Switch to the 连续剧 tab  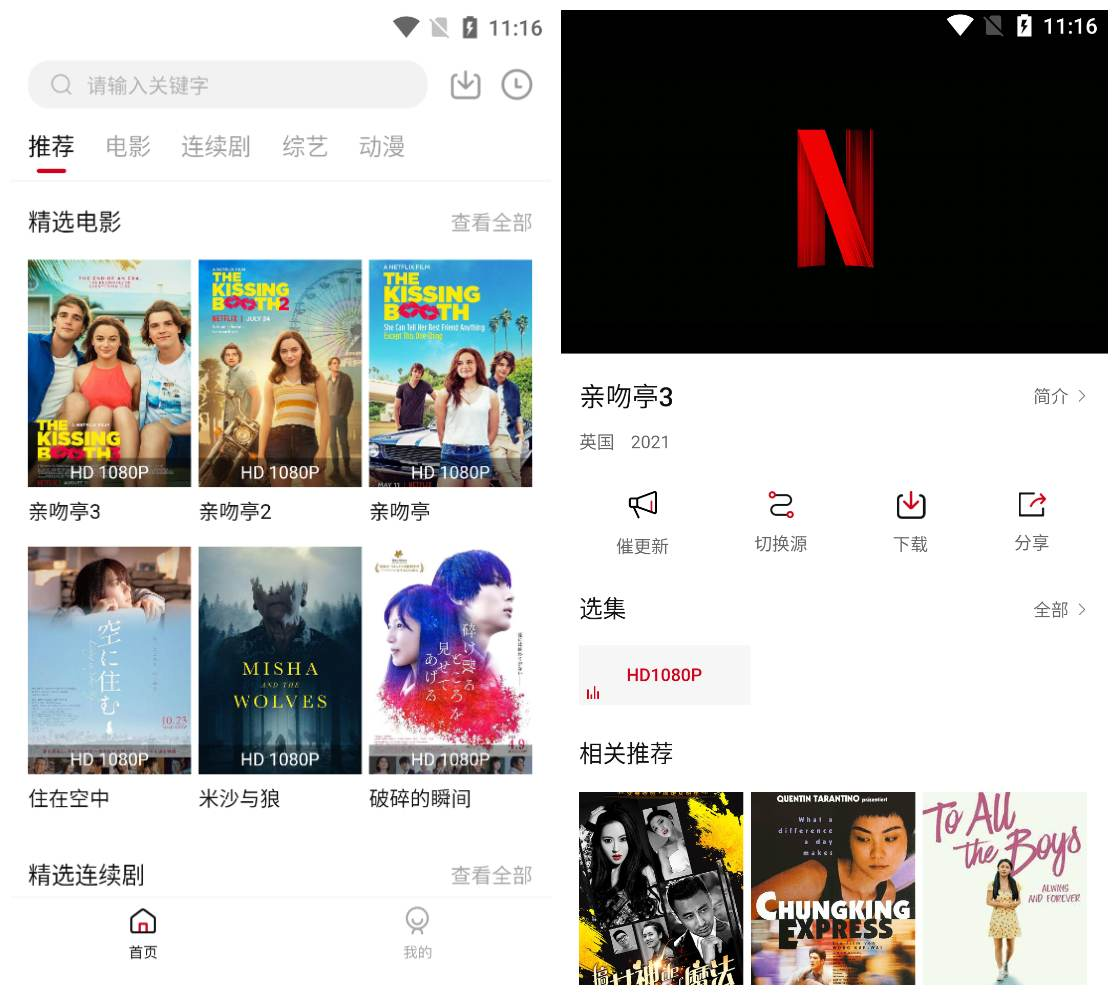(215, 147)
